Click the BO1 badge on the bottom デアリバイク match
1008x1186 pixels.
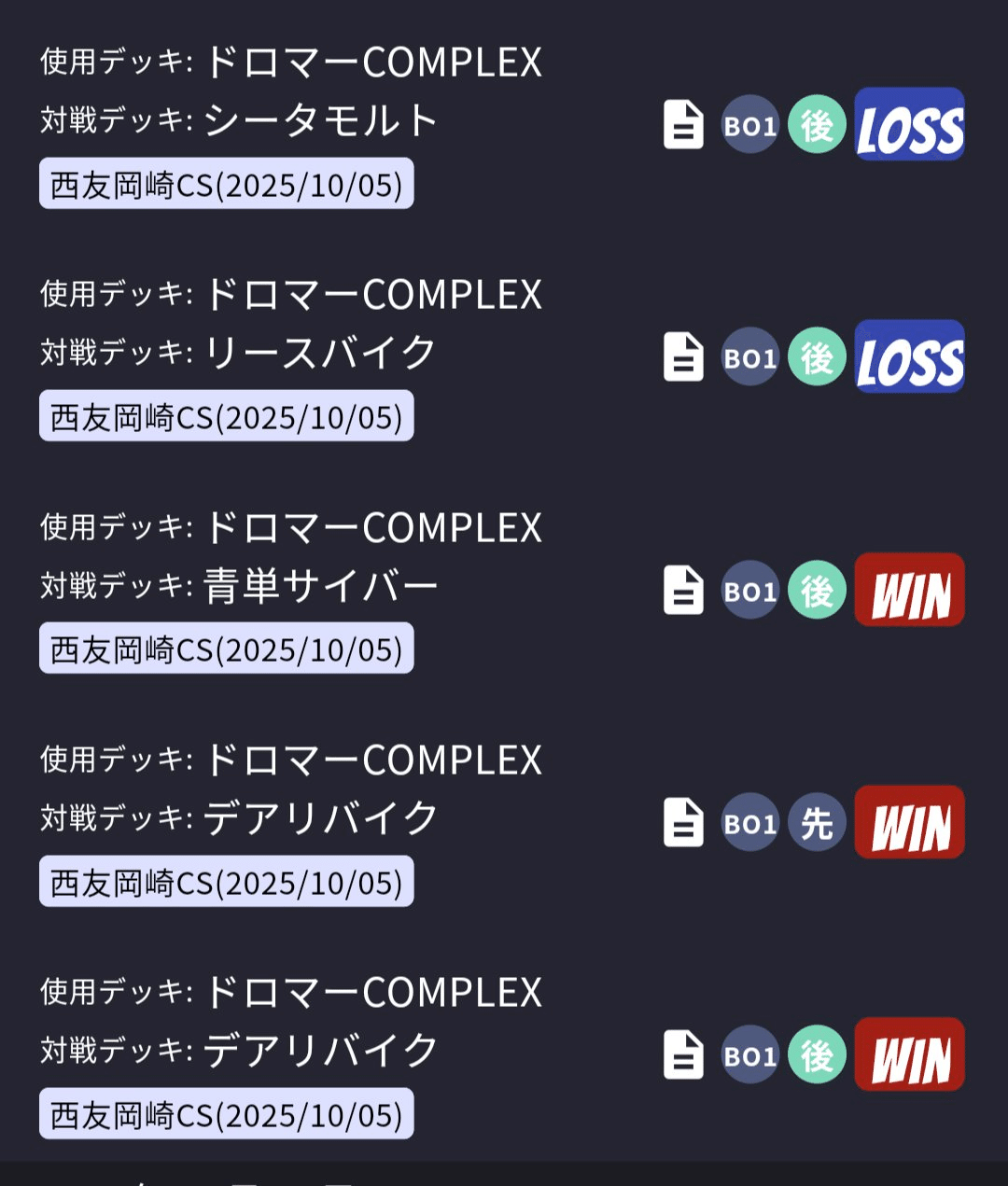coord(750,1054)
